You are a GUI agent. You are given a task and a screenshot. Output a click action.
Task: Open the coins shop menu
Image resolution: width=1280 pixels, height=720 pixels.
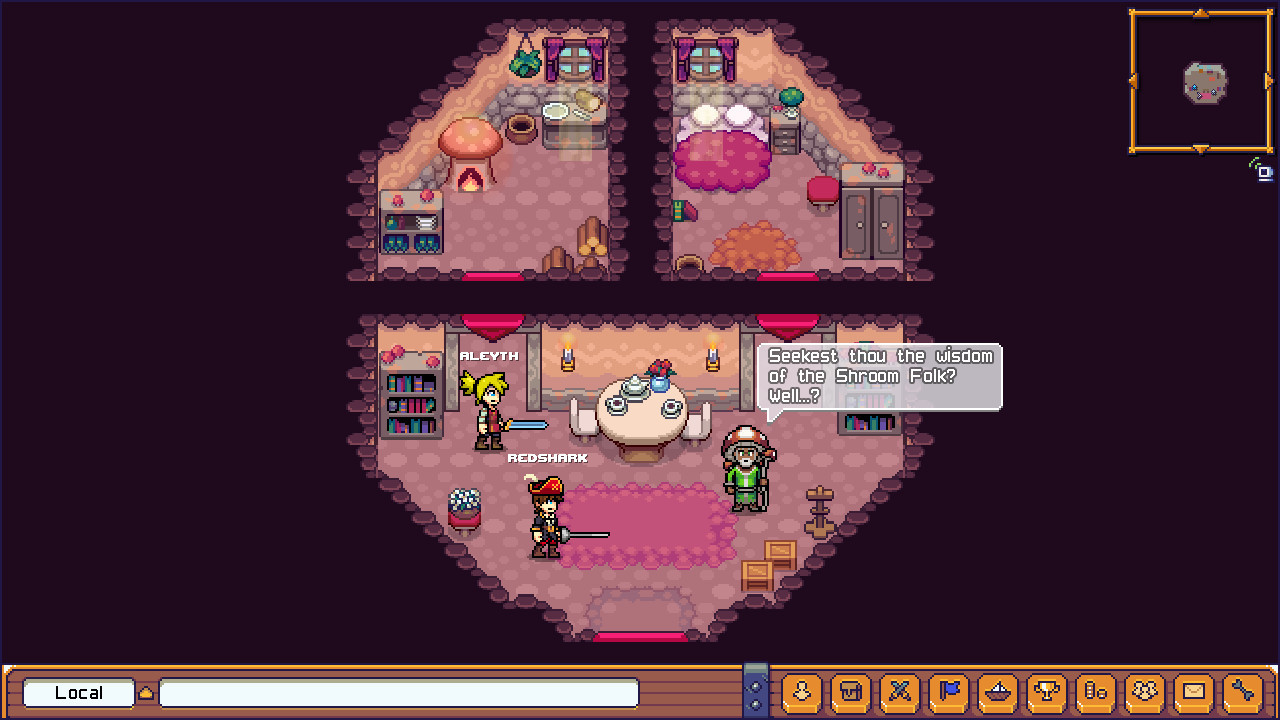pyautogui.click(x=1095, y=692)
